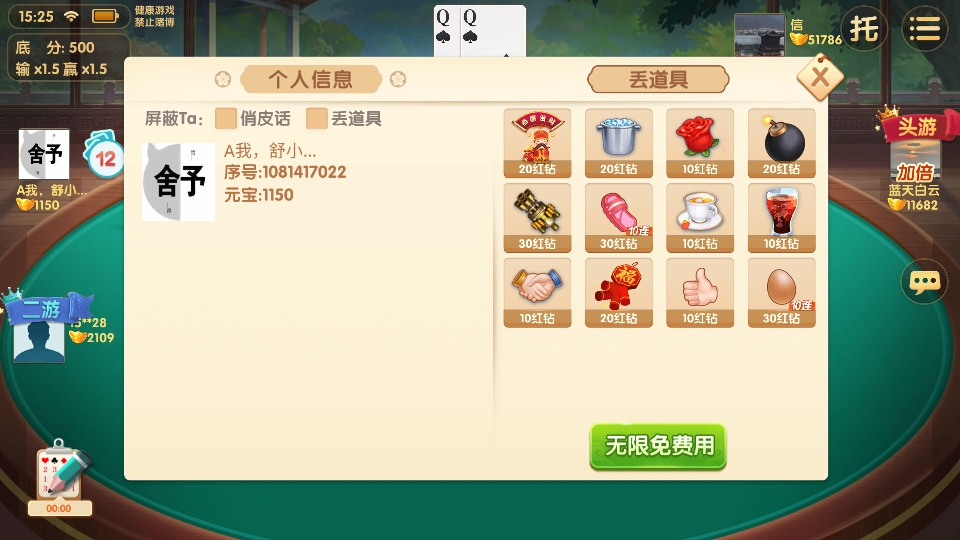Viewport: 960px width, 540px height.
Task: Send the handshake item
Action: coord(537,292)
